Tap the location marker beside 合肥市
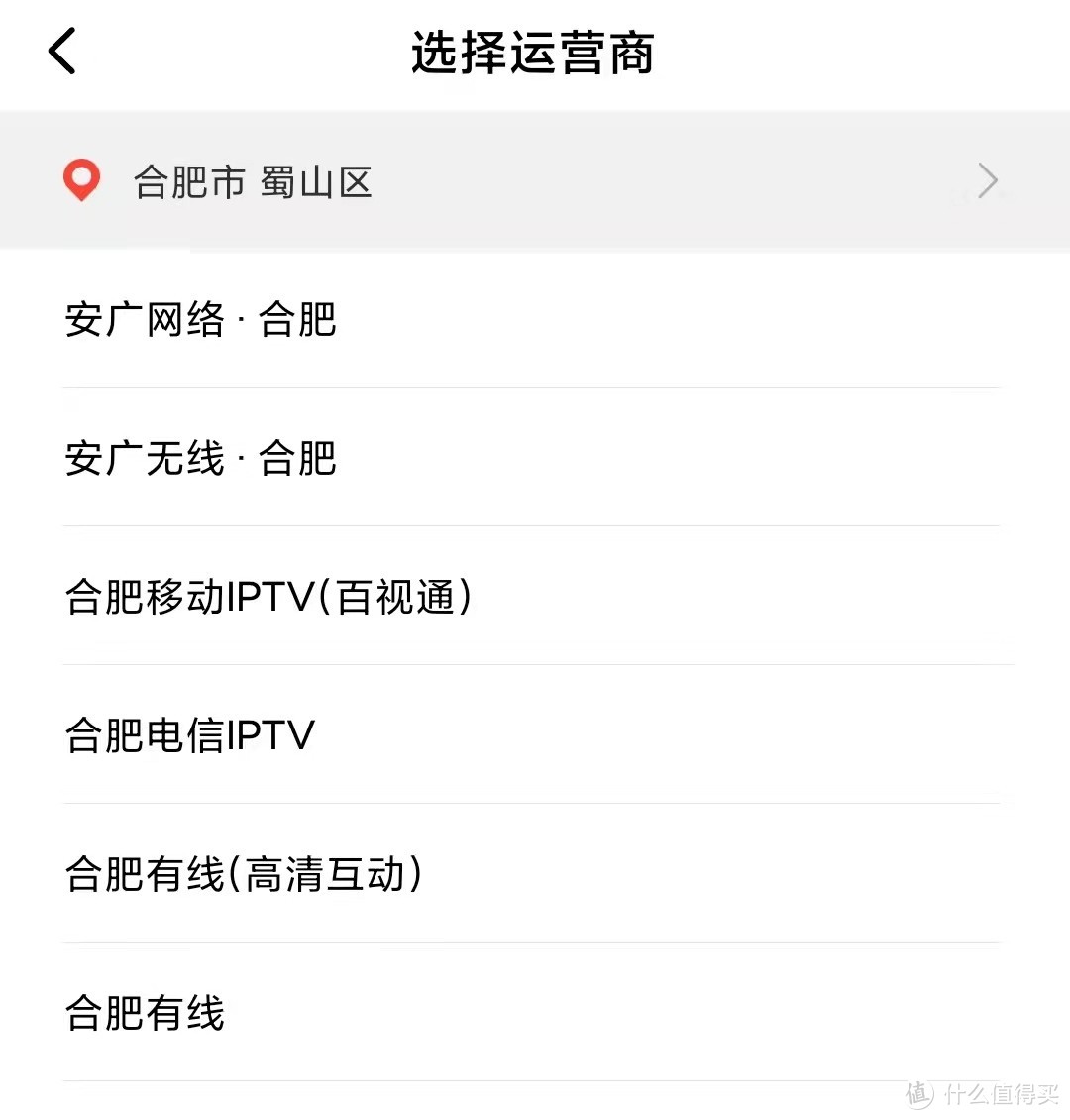1070x1120 pixels. click(82, 179)
